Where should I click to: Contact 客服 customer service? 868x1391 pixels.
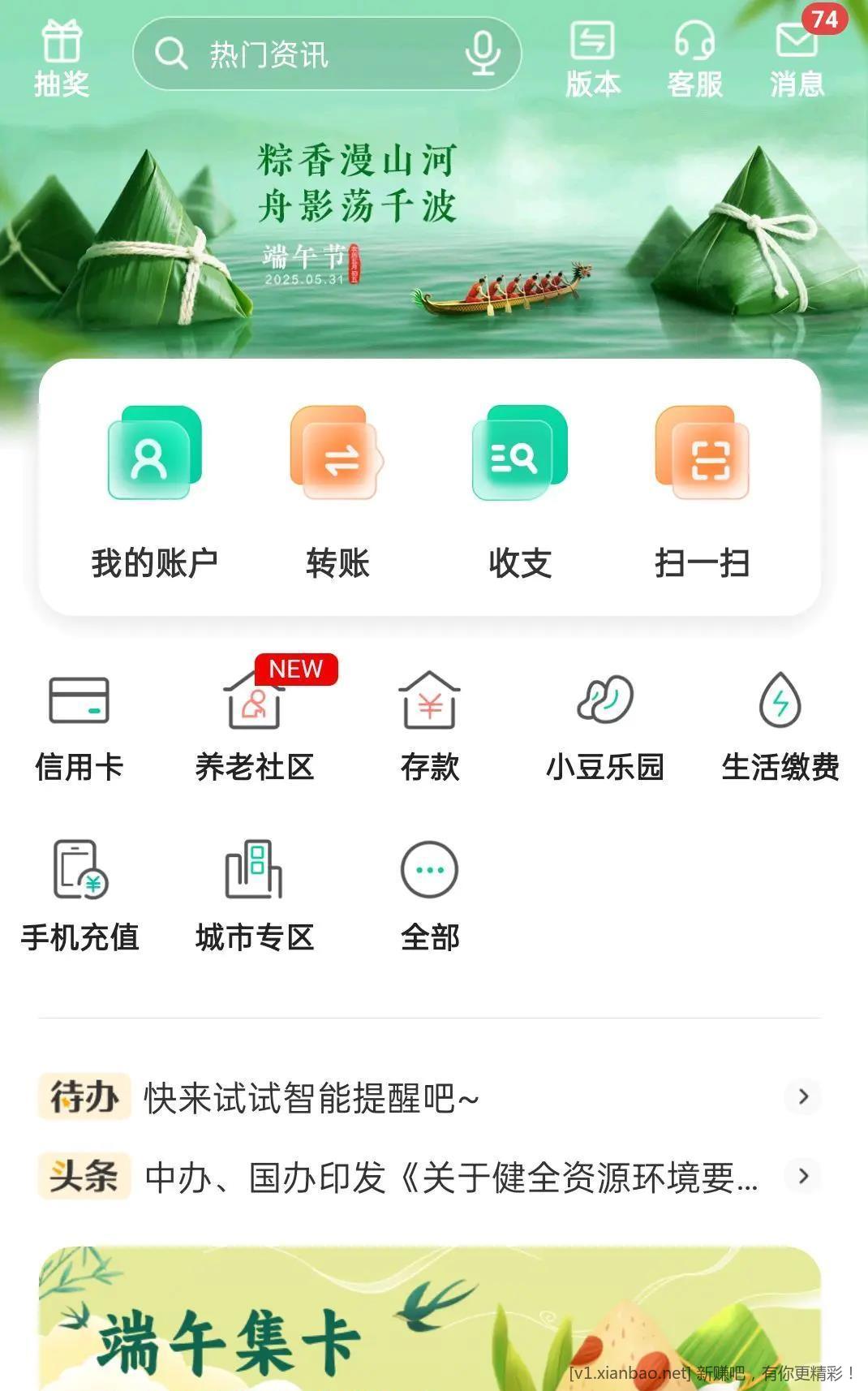tap(694, 57)
